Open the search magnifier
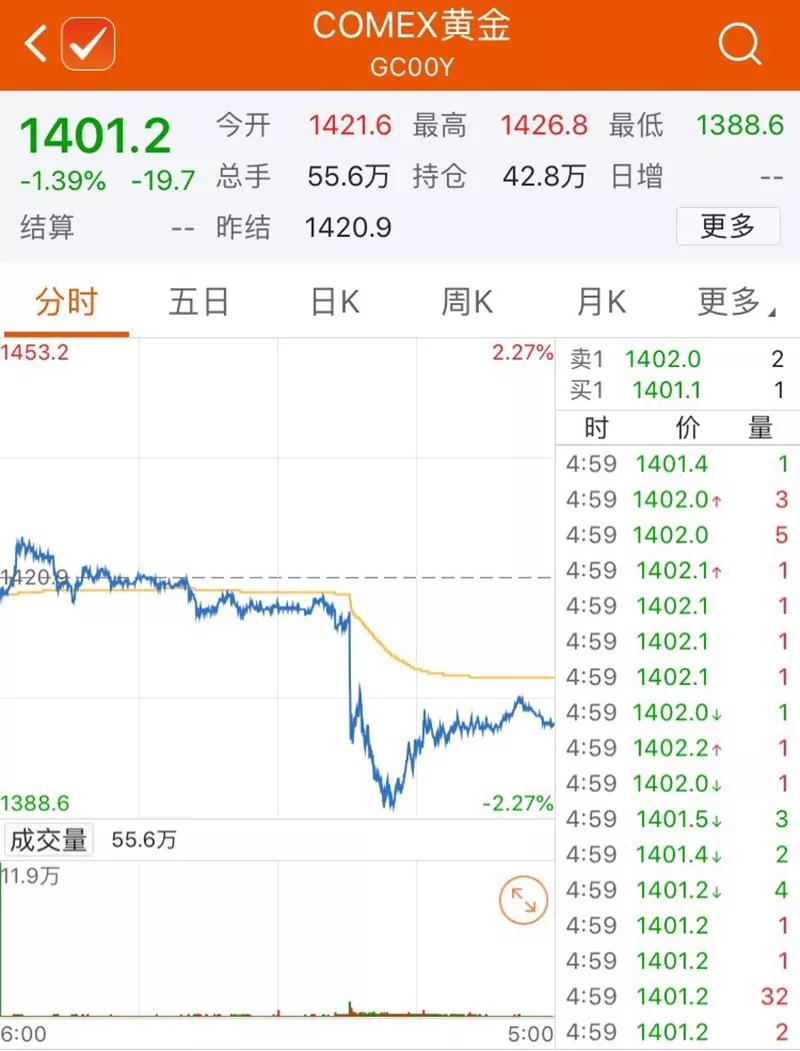The height and width of the screenshot is (1051, 800). tap(739, 43)
